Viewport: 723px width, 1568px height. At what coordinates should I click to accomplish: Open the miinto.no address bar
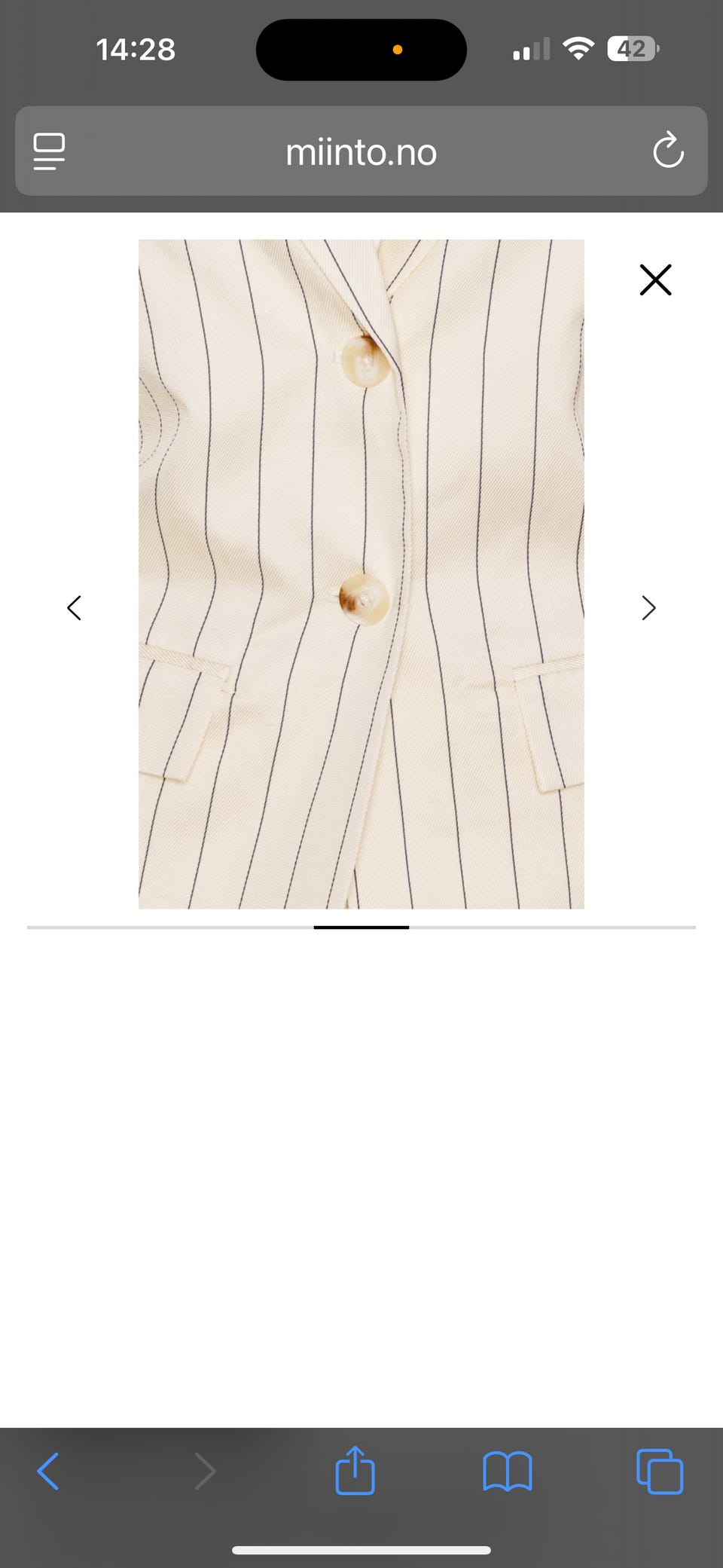click(x=361, y=152)
